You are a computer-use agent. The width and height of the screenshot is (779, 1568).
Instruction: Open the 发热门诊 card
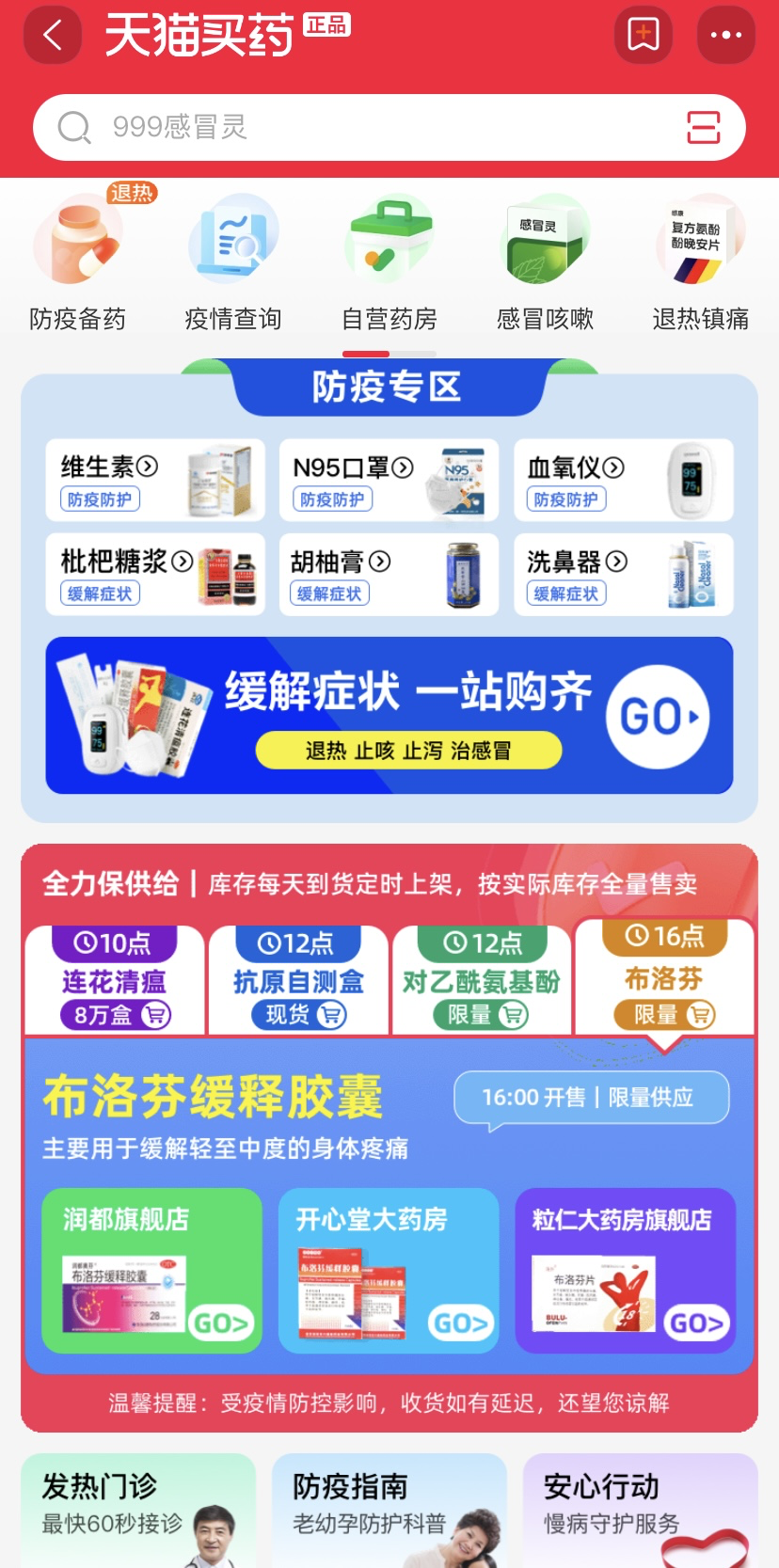138,1511
